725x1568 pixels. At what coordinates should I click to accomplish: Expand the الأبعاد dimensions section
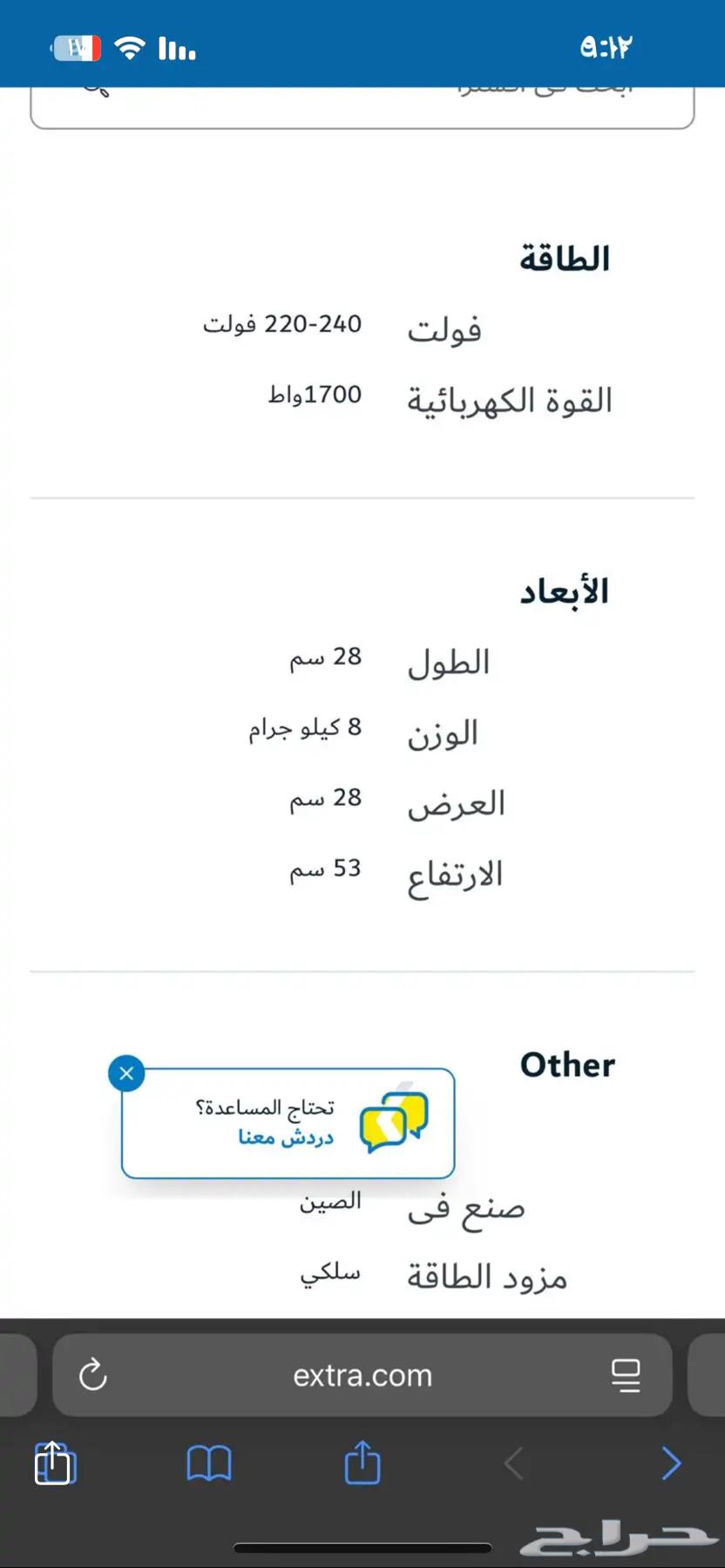click(566, 589)
